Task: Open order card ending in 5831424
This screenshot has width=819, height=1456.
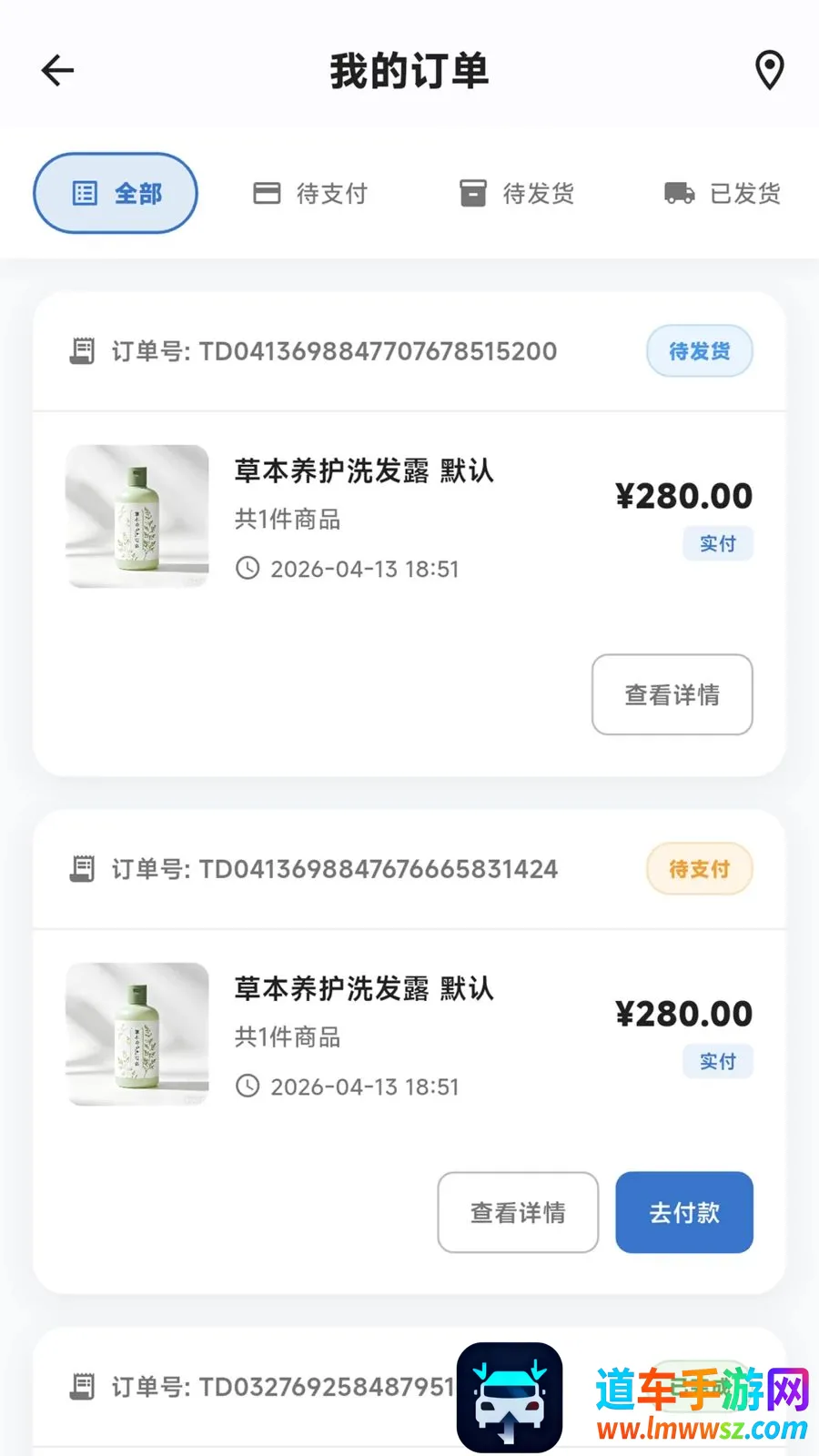Action: [409, 1052]
